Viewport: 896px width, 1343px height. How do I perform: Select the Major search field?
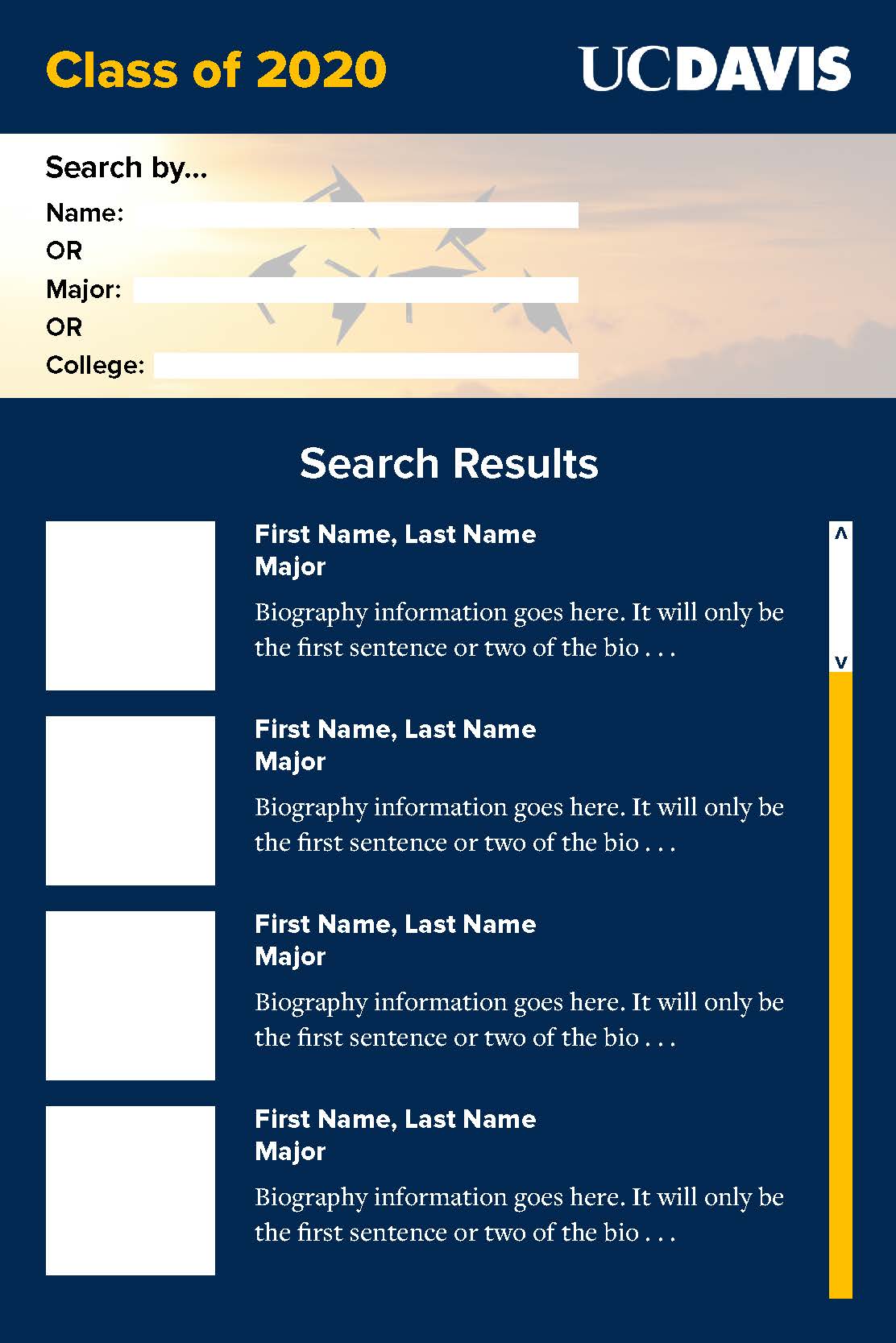tap(355, 290)
